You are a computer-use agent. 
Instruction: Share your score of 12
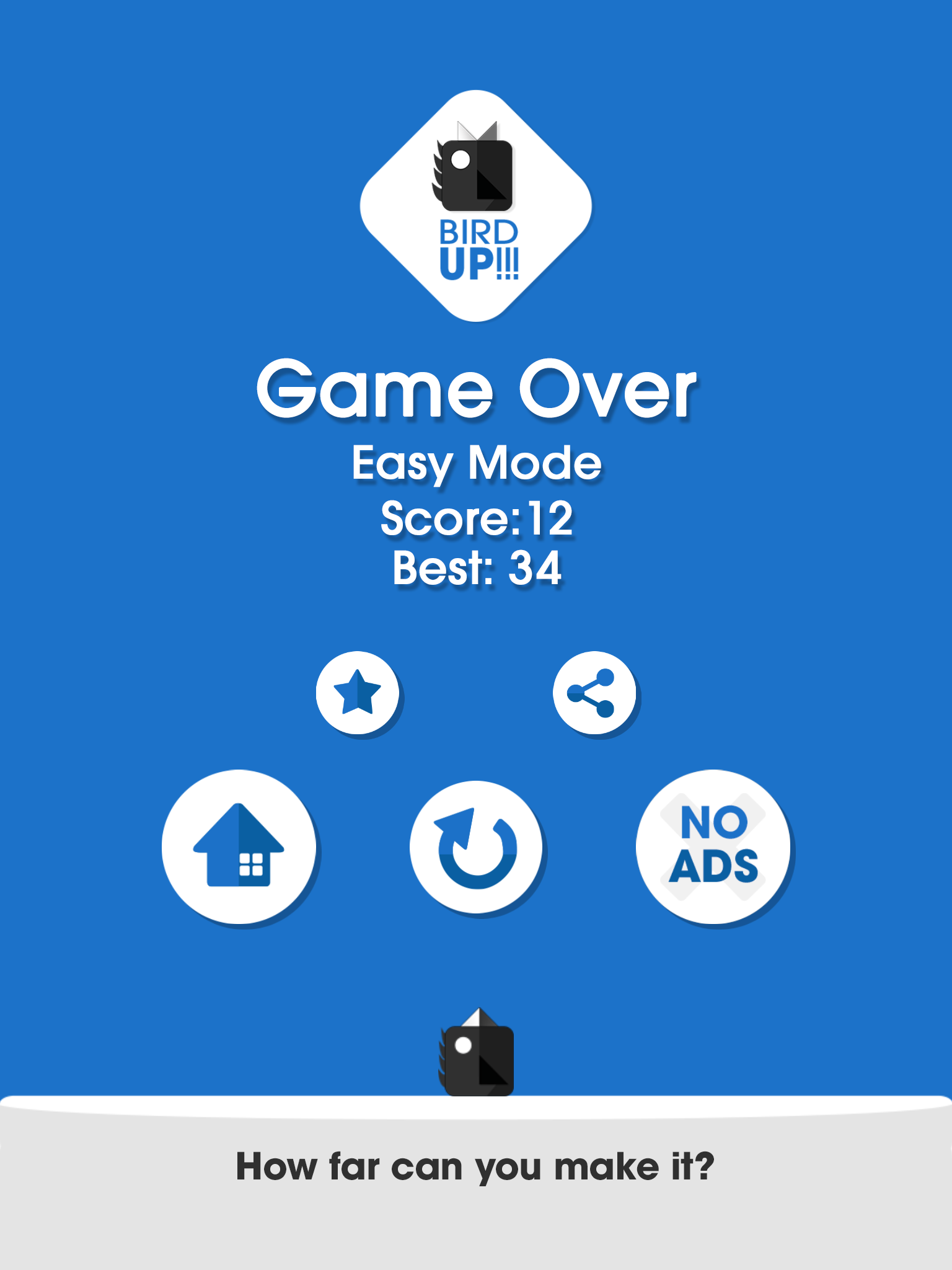click(594, 692)
